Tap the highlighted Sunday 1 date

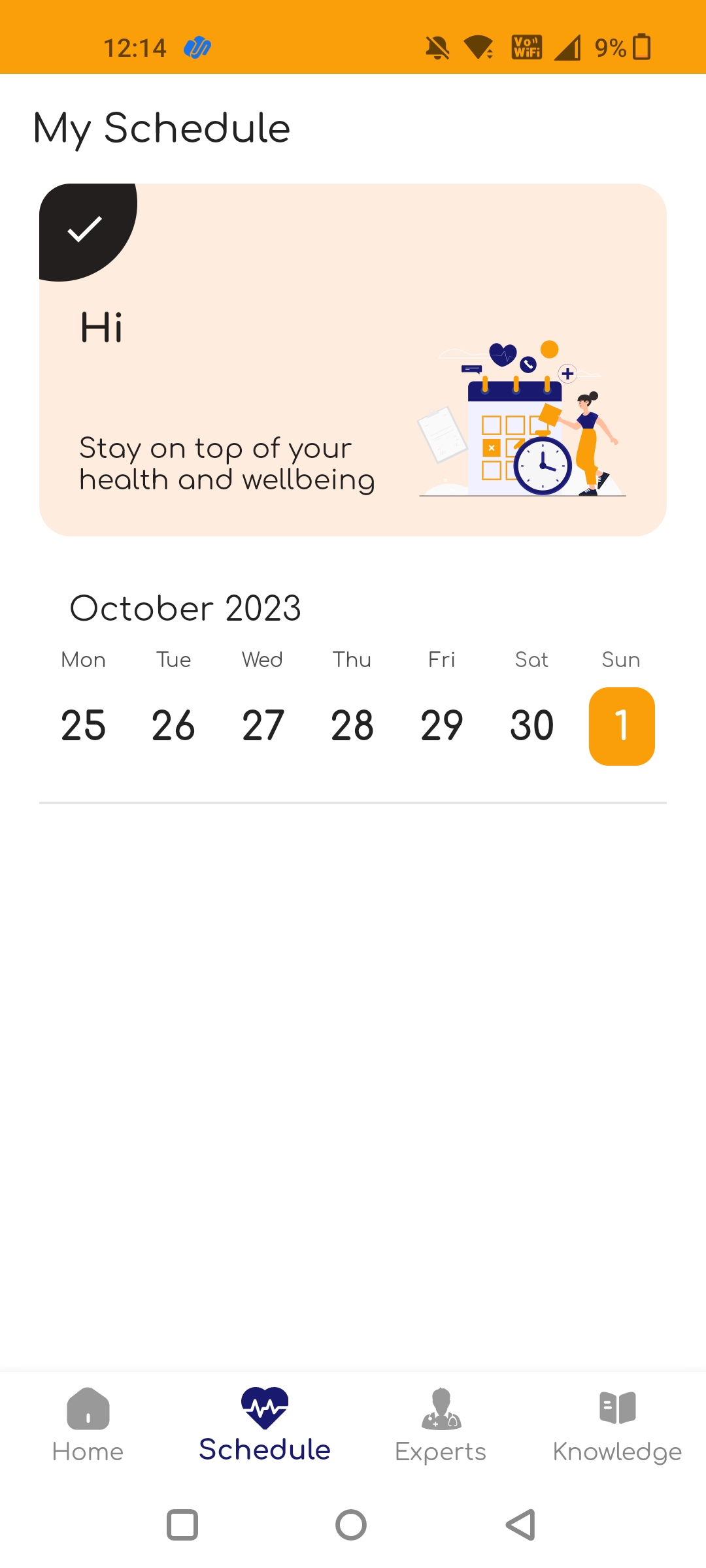tap(622, 726)
